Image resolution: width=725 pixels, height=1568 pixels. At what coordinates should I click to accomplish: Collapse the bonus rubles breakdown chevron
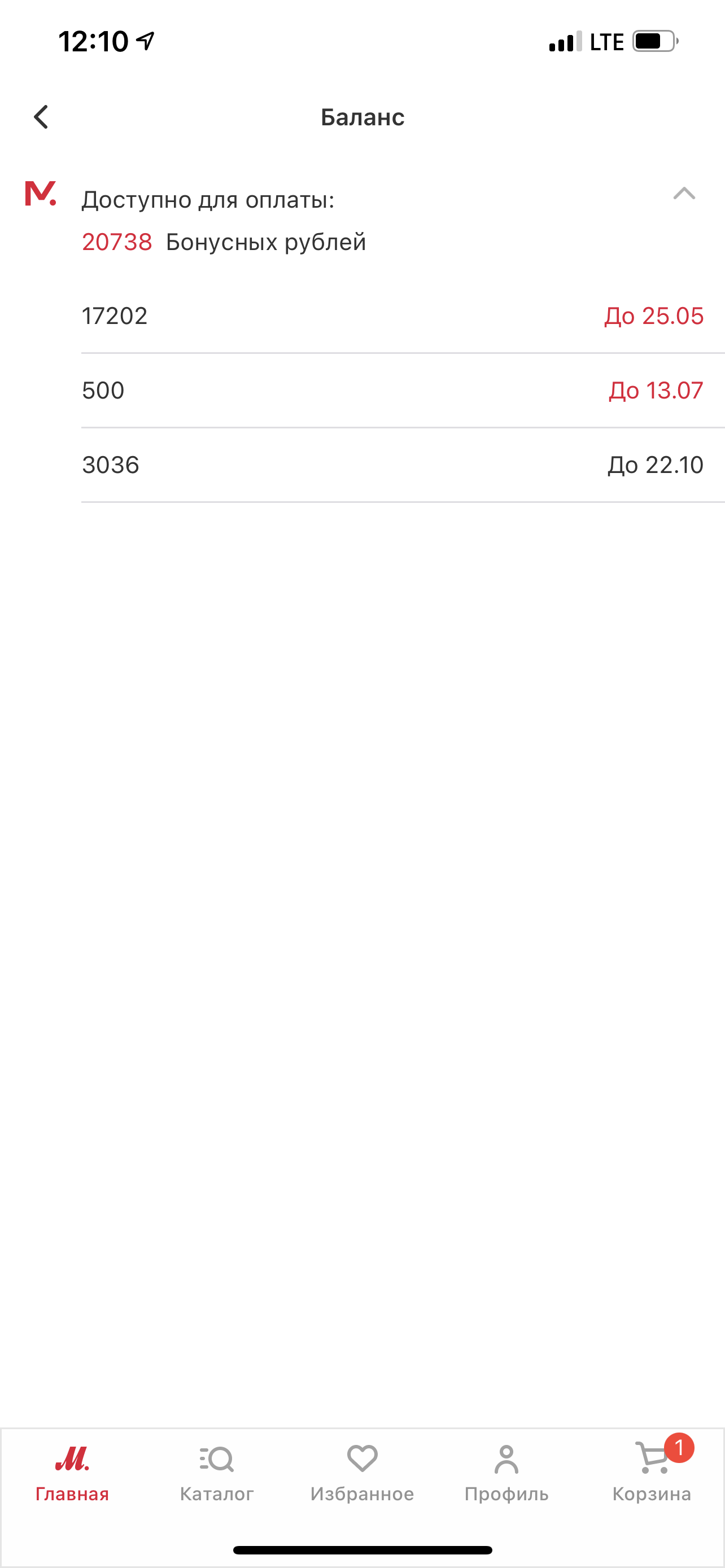(684, 193)
